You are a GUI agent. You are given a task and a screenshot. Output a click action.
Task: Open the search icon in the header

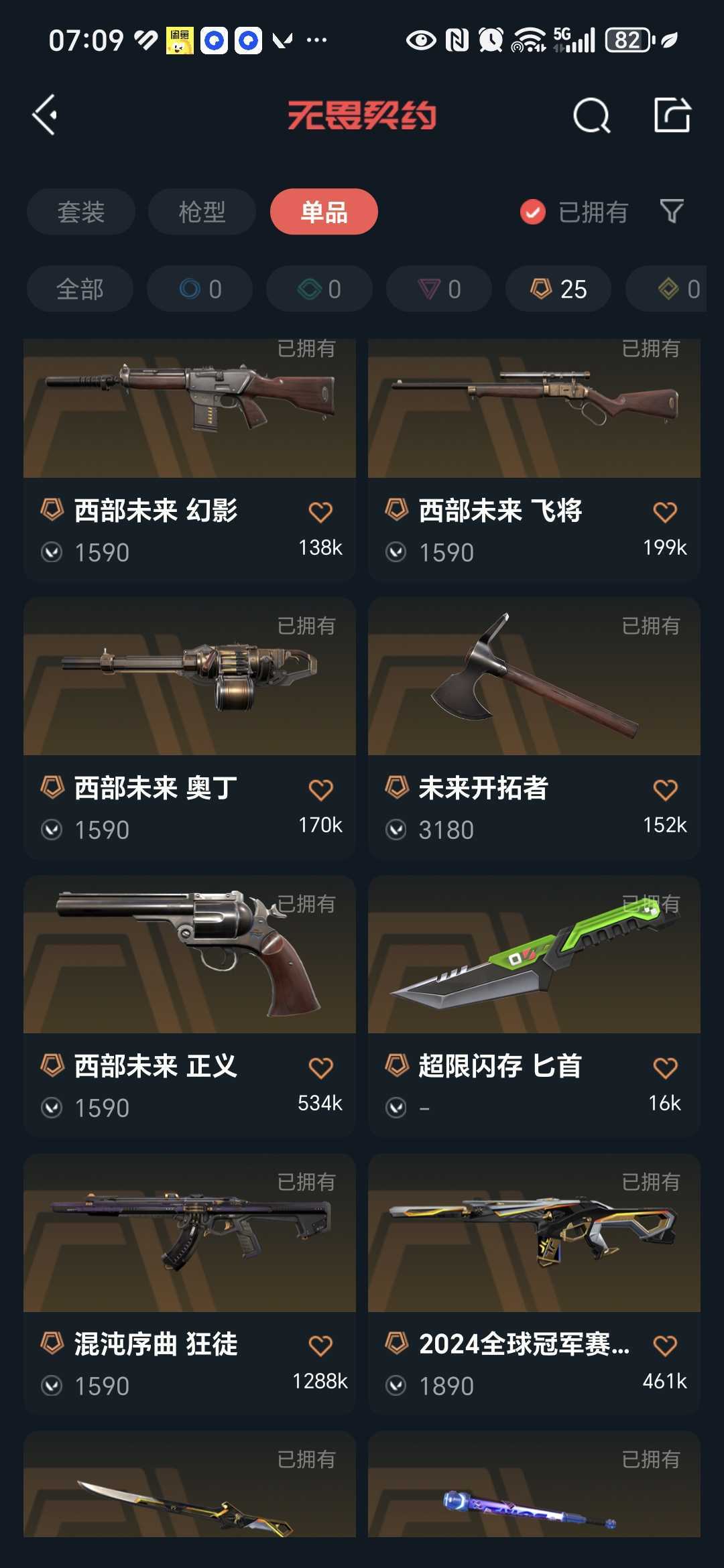(592, 115)
